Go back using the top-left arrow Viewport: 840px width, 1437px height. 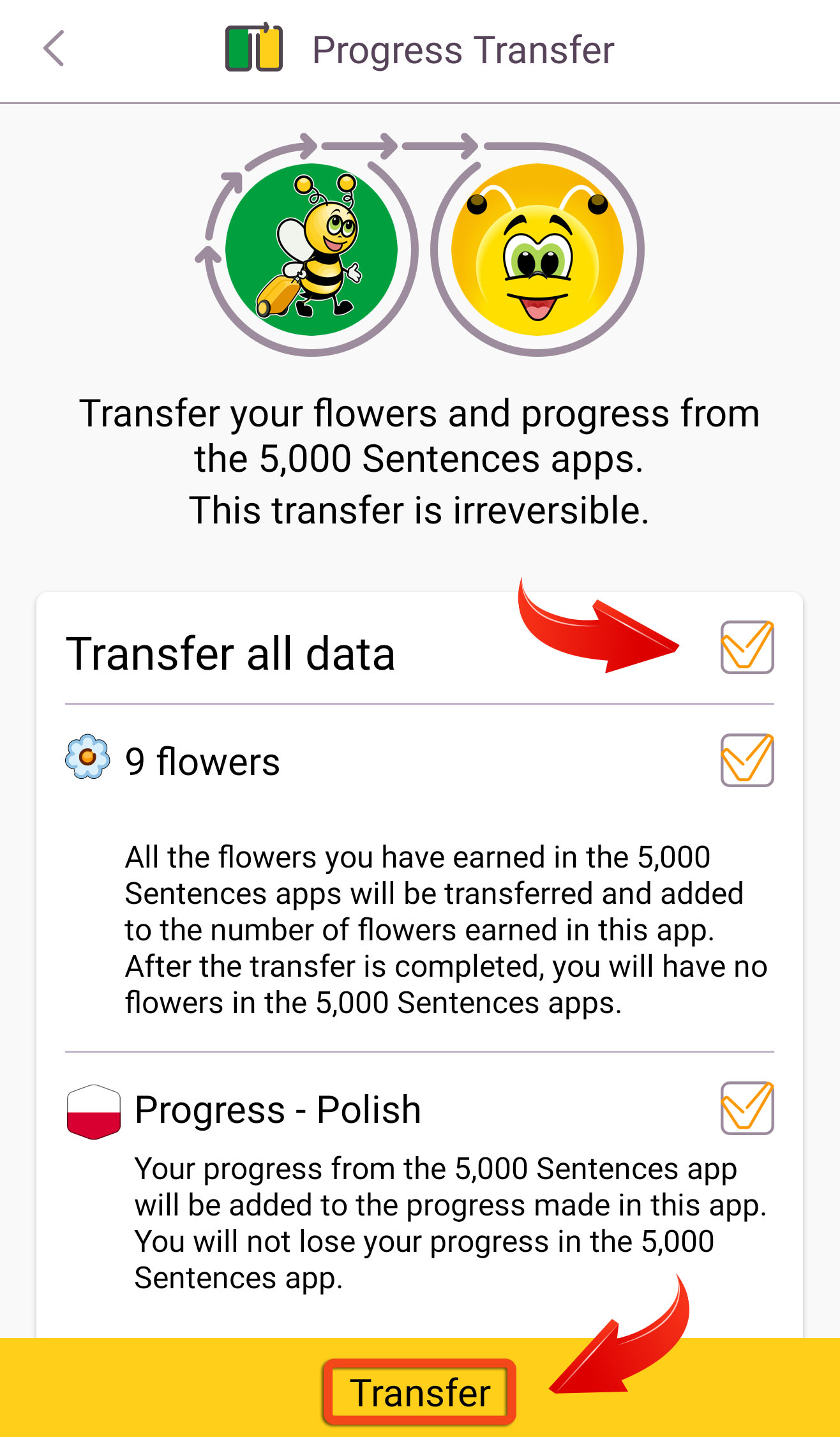[x=54, y=49]
